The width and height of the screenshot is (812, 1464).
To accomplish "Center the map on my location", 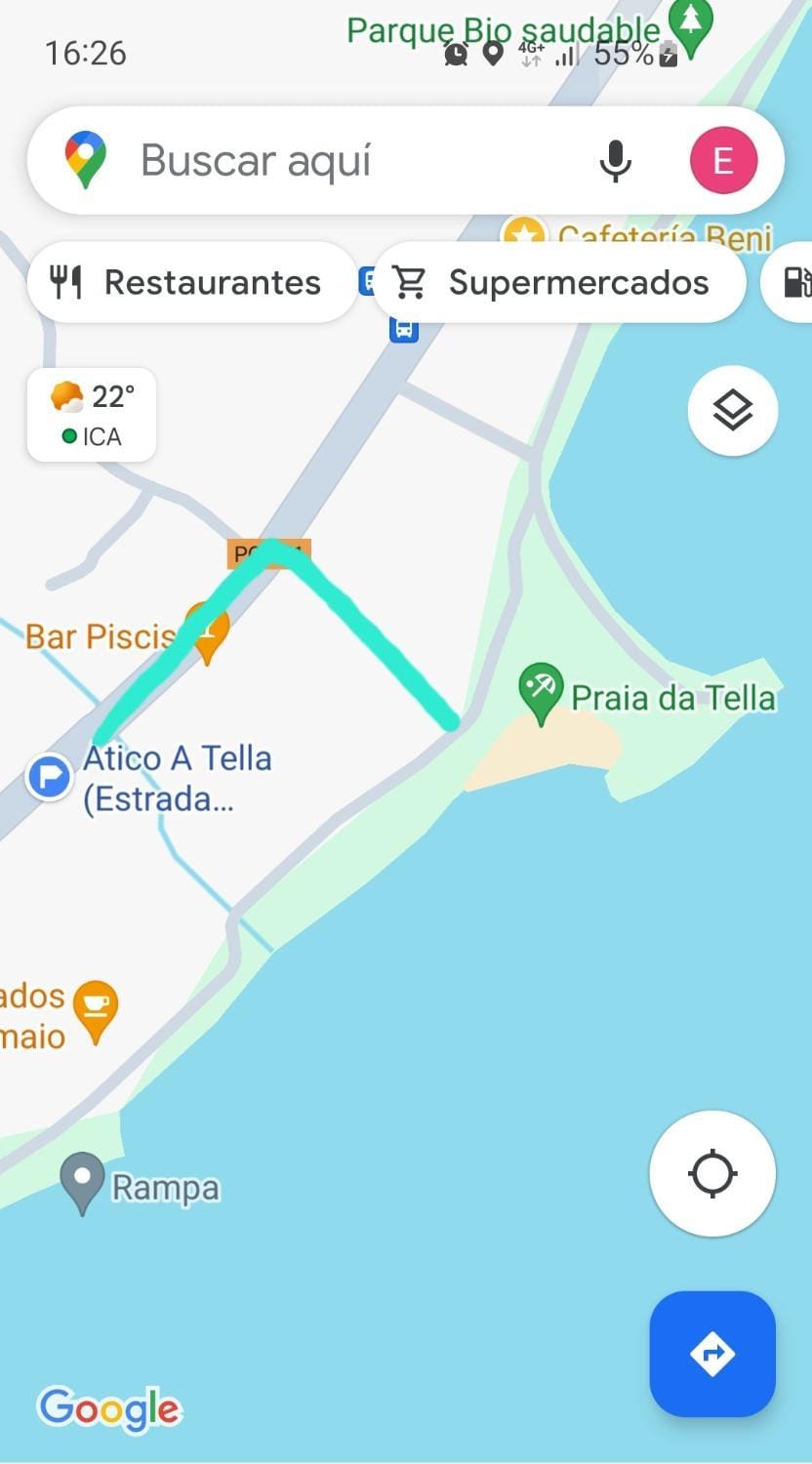I will [x=712, y=1172].
